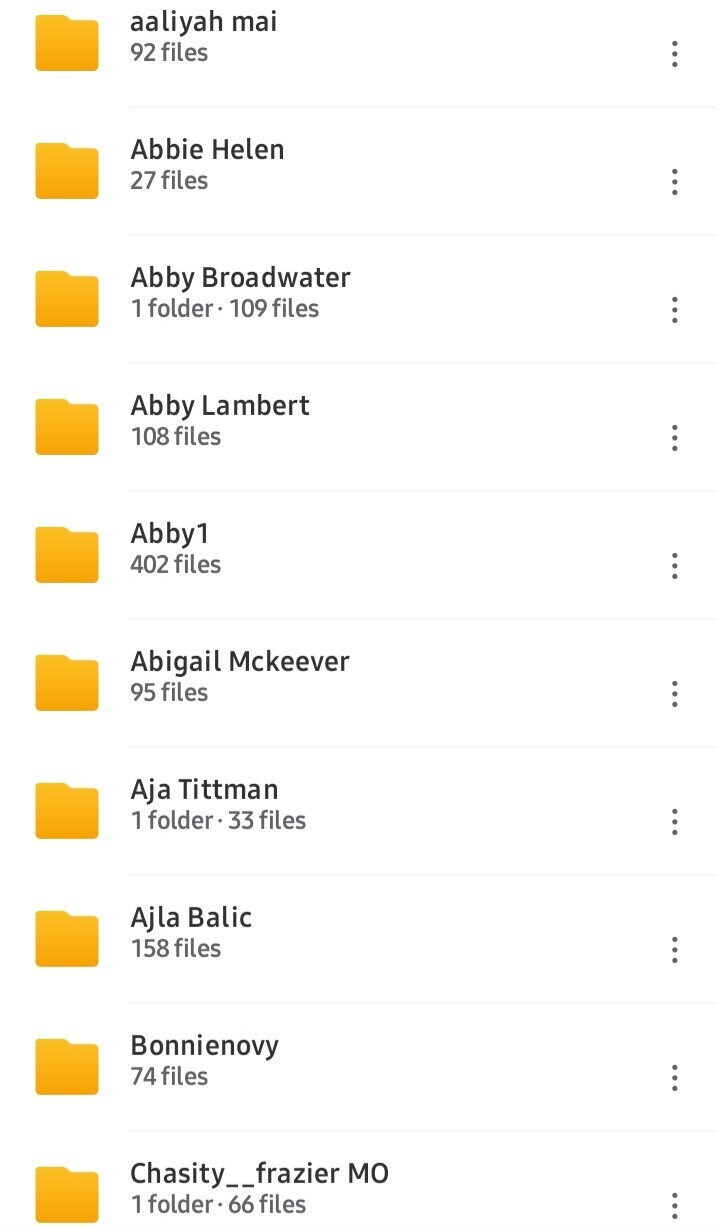View more actions for Chasity__frazier MO

[675, 1204]
